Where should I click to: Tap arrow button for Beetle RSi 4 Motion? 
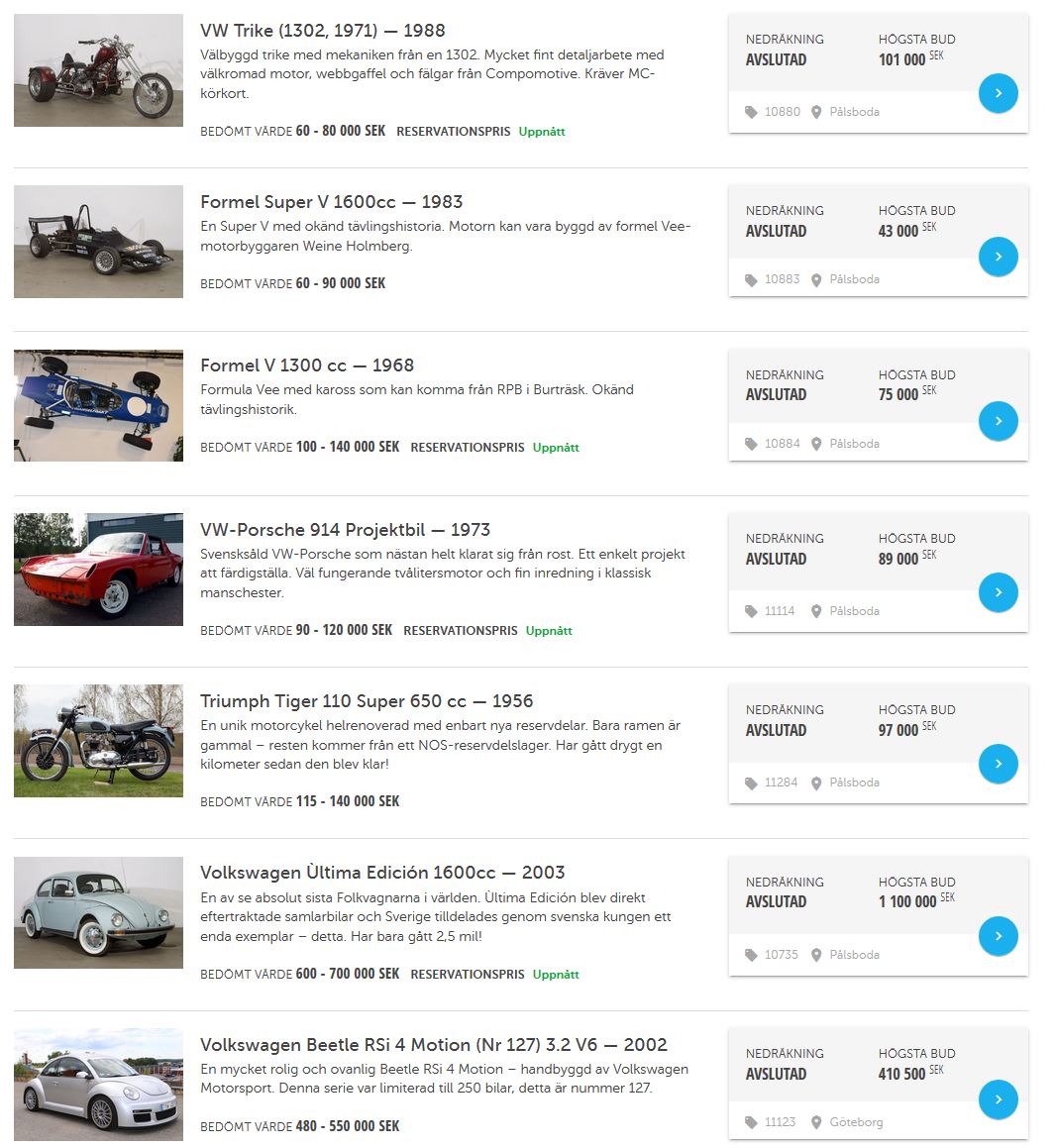998,1099
